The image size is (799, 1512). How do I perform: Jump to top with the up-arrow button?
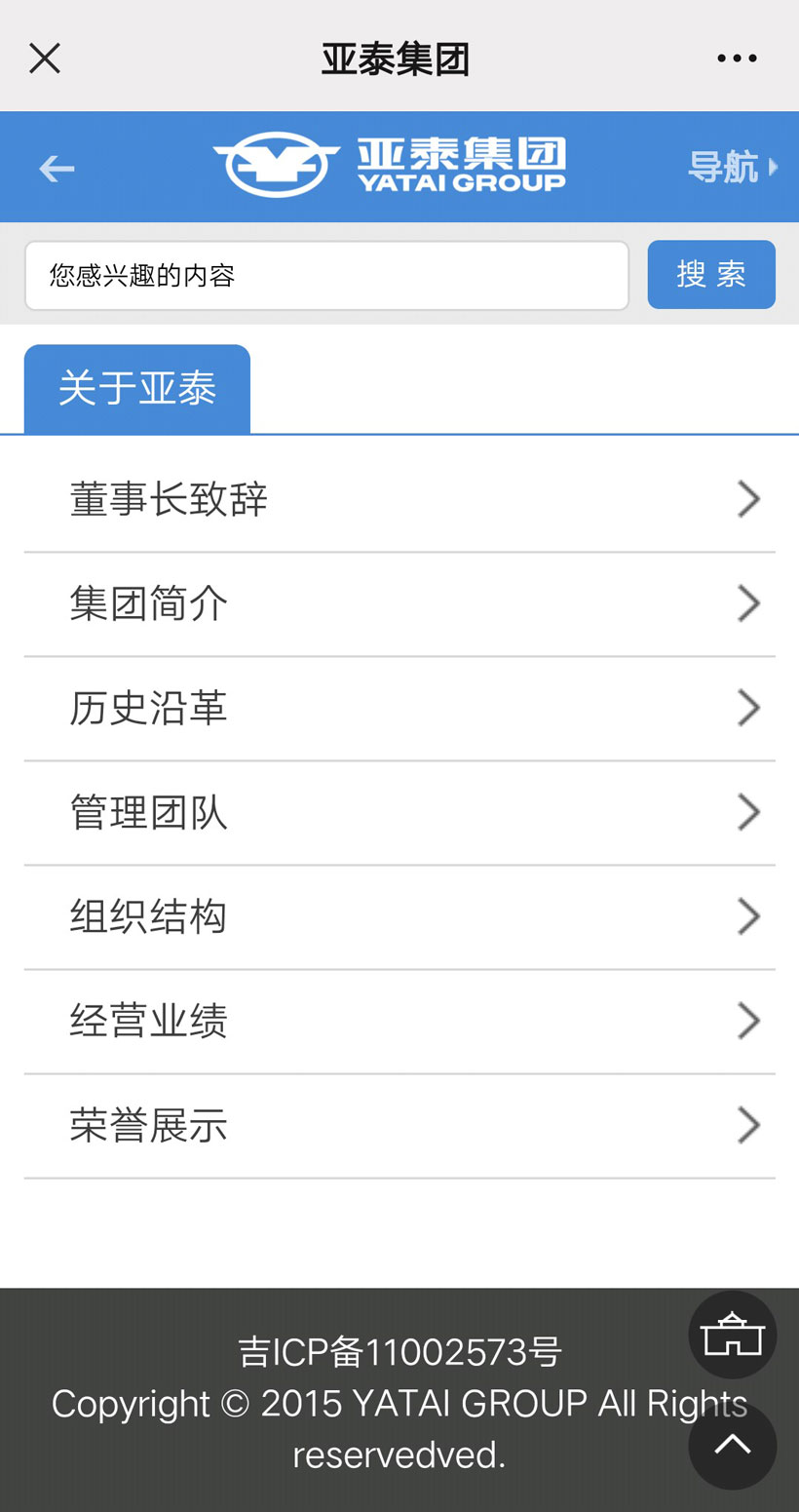733,1446
